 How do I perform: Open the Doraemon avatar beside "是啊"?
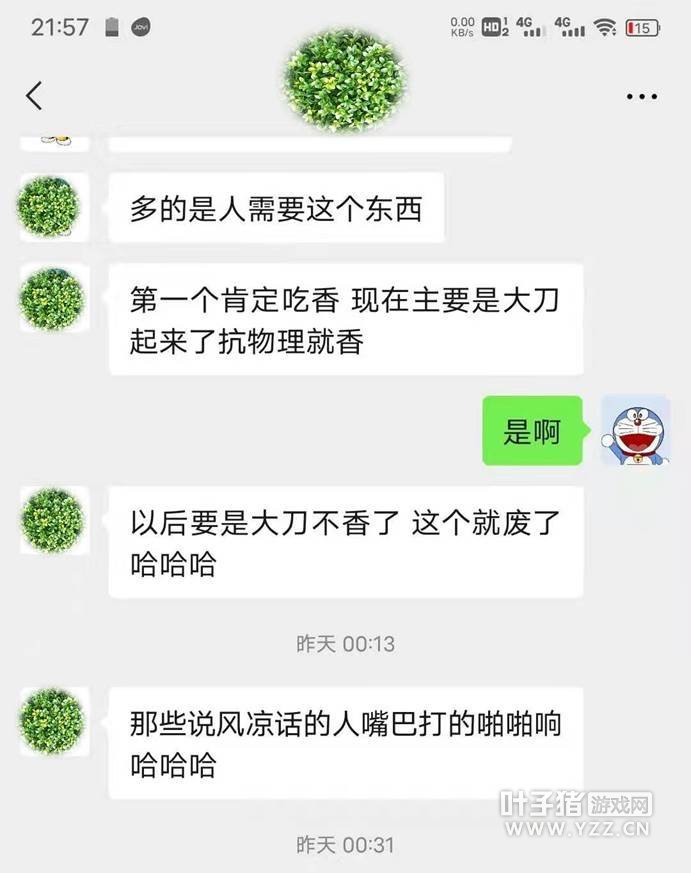coord(635,430)
